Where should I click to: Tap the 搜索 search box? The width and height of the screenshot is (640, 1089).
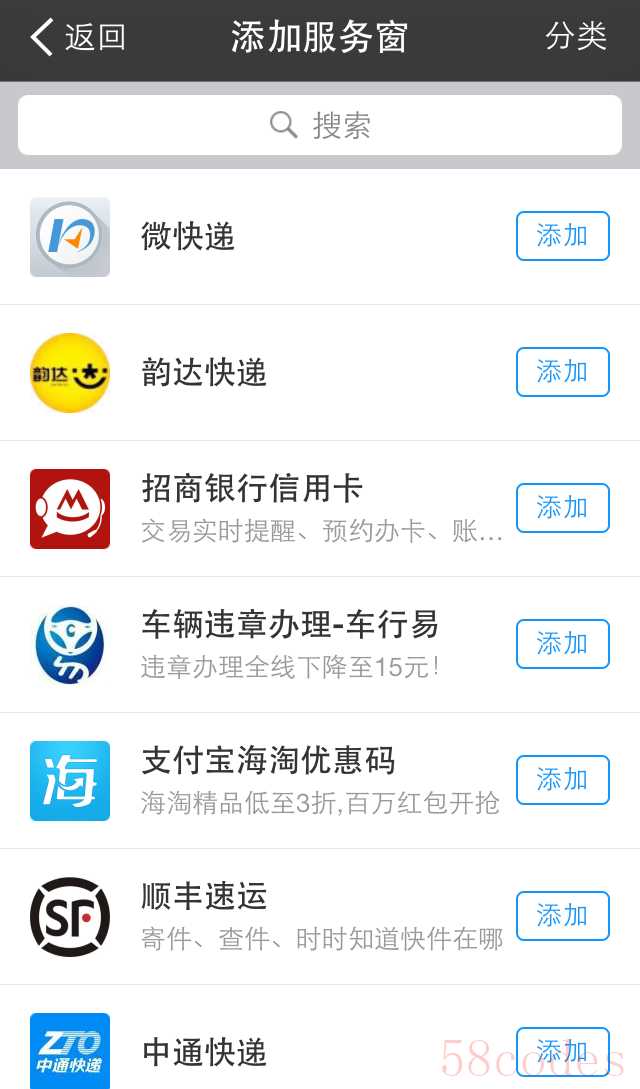click(320, 125)
